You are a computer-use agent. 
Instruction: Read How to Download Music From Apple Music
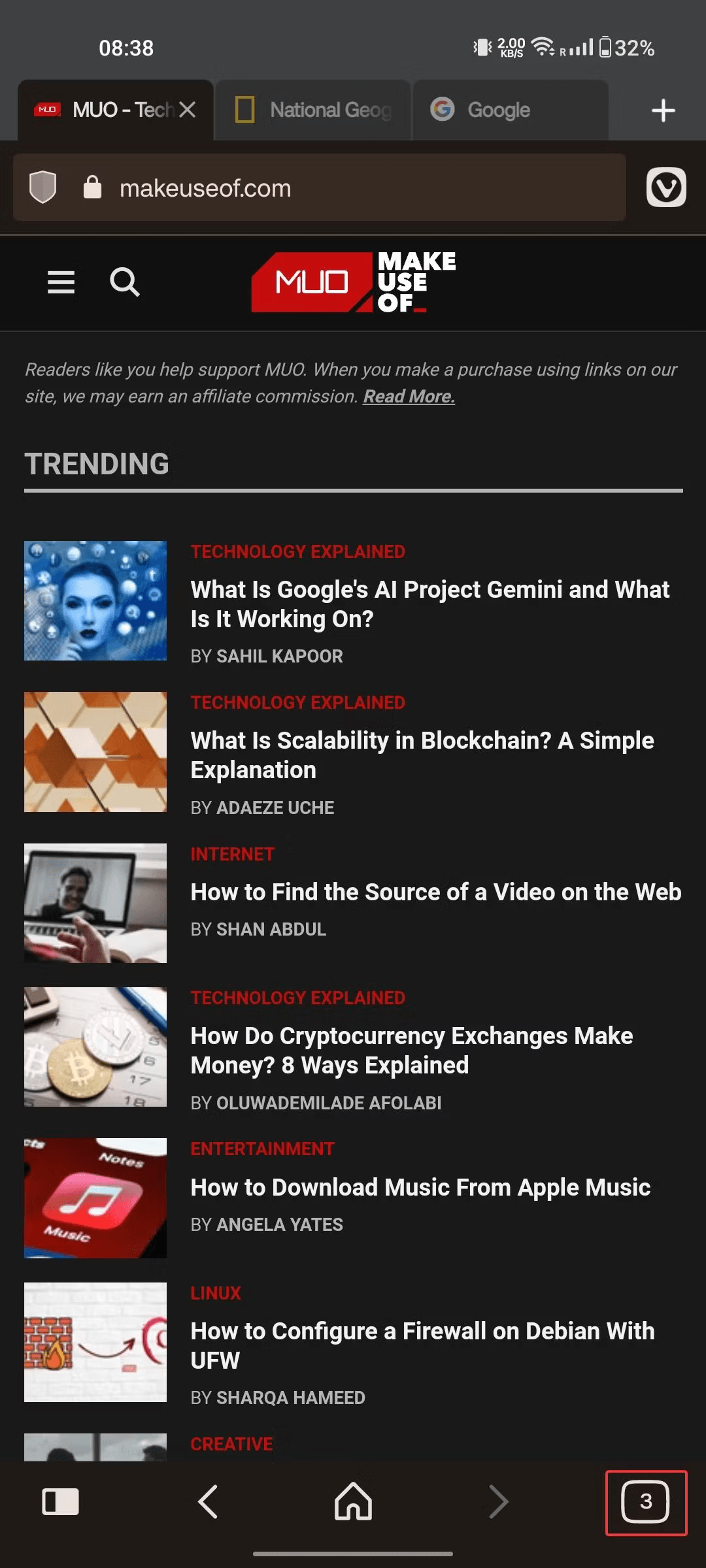point(420,1187)
